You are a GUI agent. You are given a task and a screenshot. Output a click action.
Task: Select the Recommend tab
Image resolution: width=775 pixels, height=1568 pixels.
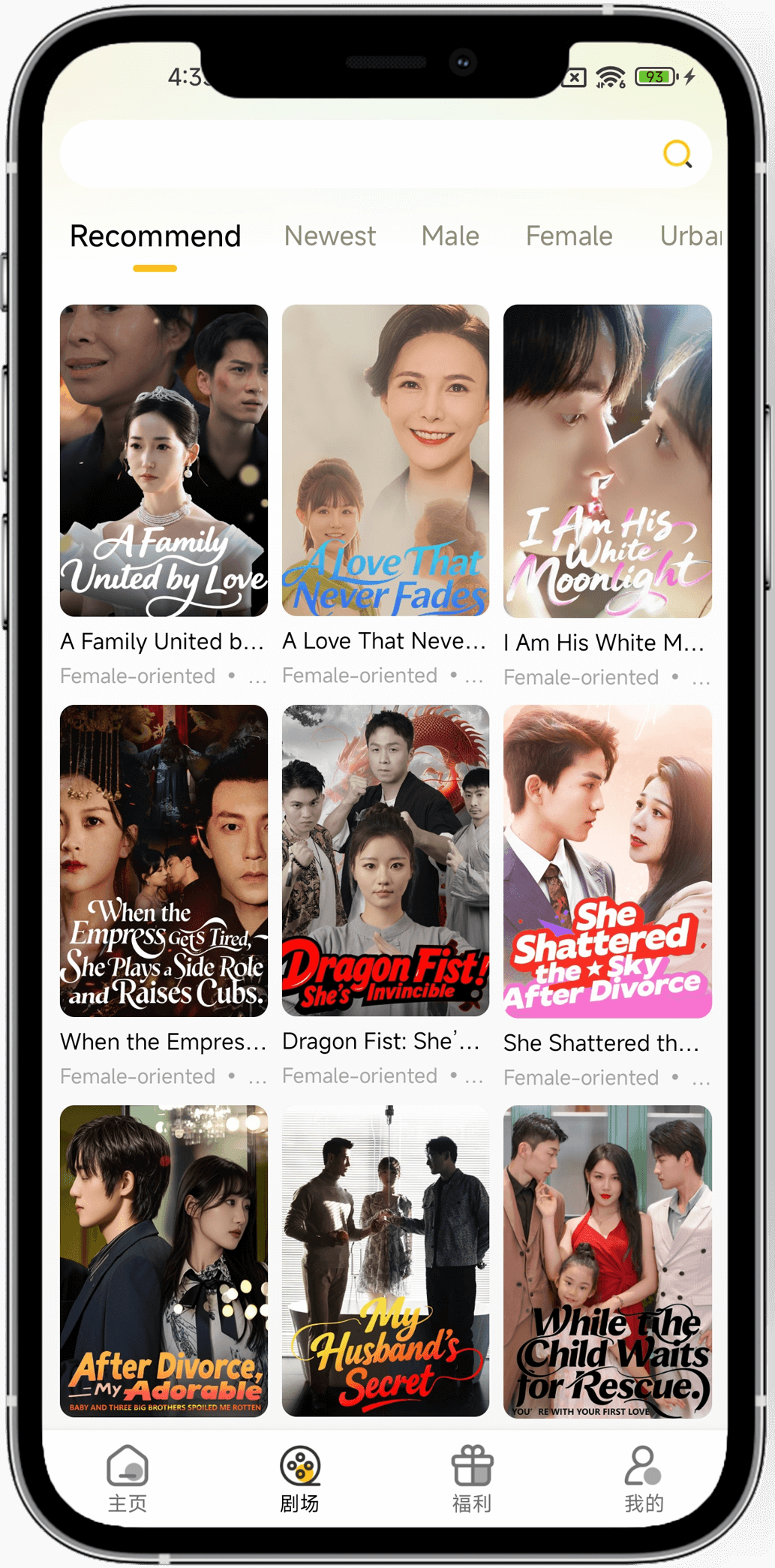point(155,236)
